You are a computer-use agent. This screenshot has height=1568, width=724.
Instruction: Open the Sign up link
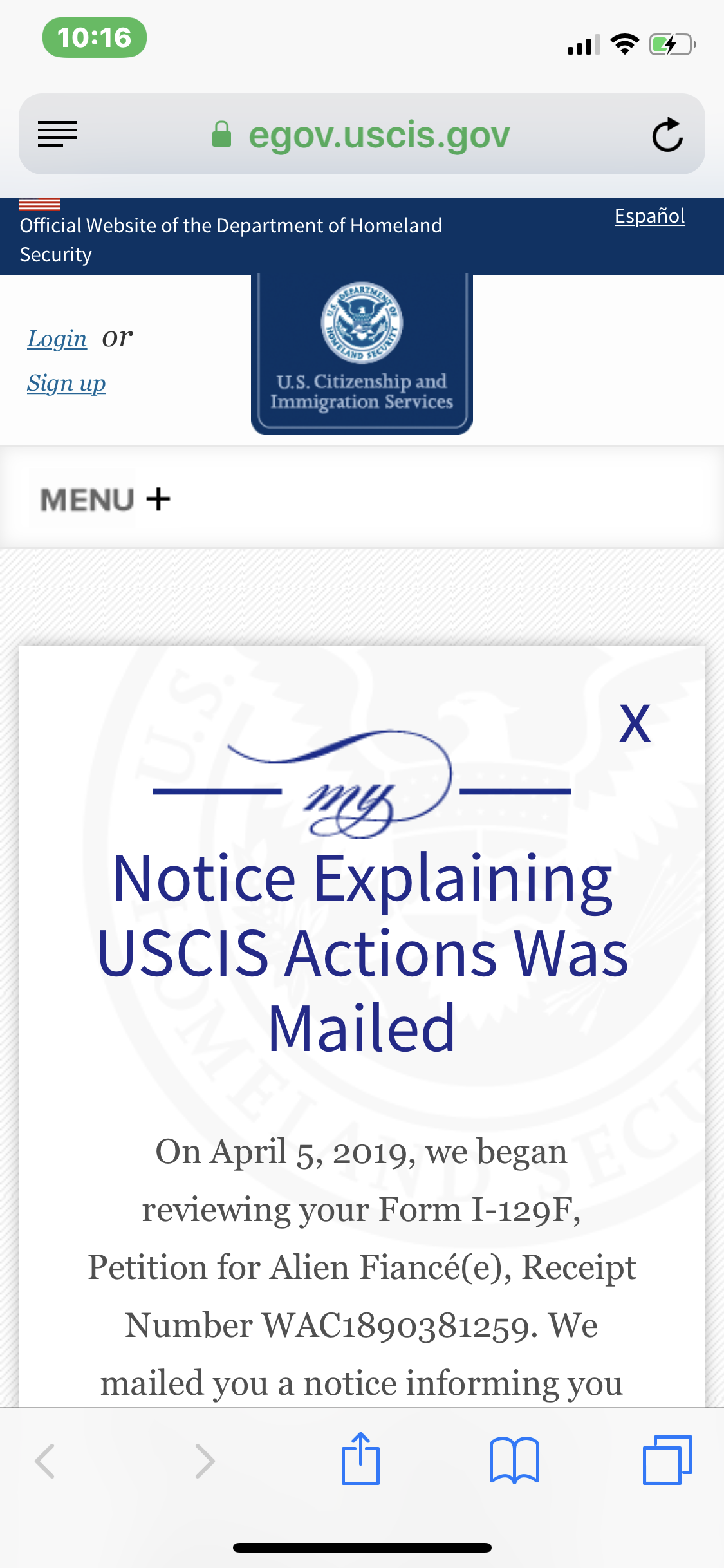[x=66, y=384]
